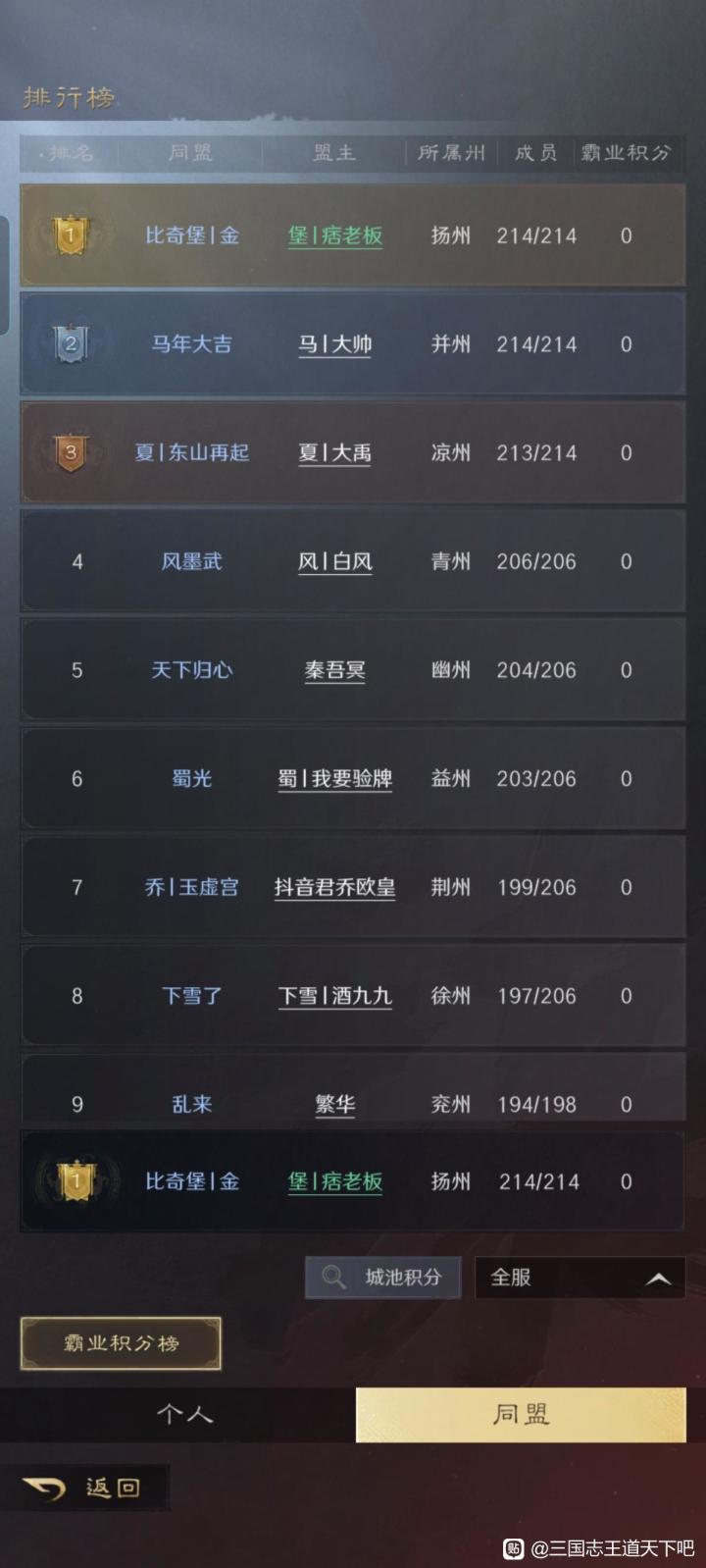Screen dimensions: 706x1568
Task: Click the magnifying glass icon on 城池积分
Action: (x=331, y=1278)
